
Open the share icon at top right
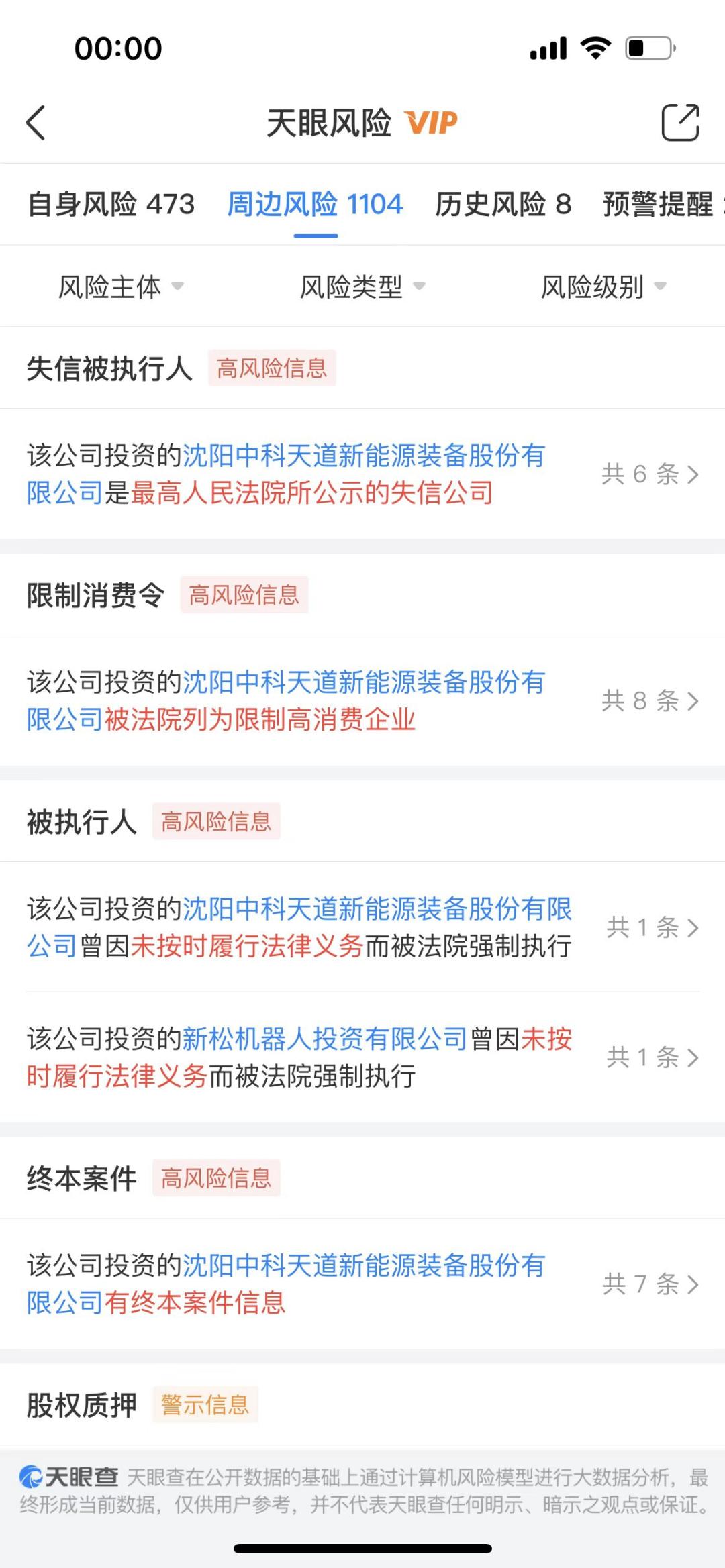681,123
